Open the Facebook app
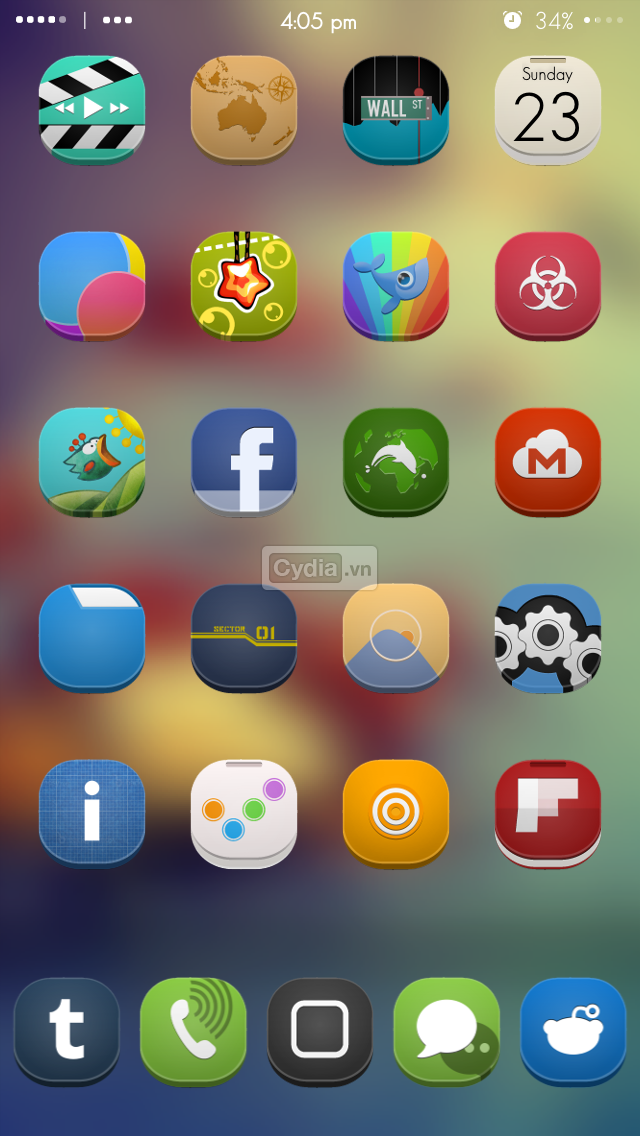Screen dimensions: 640x1136 (x=244, y=461)
